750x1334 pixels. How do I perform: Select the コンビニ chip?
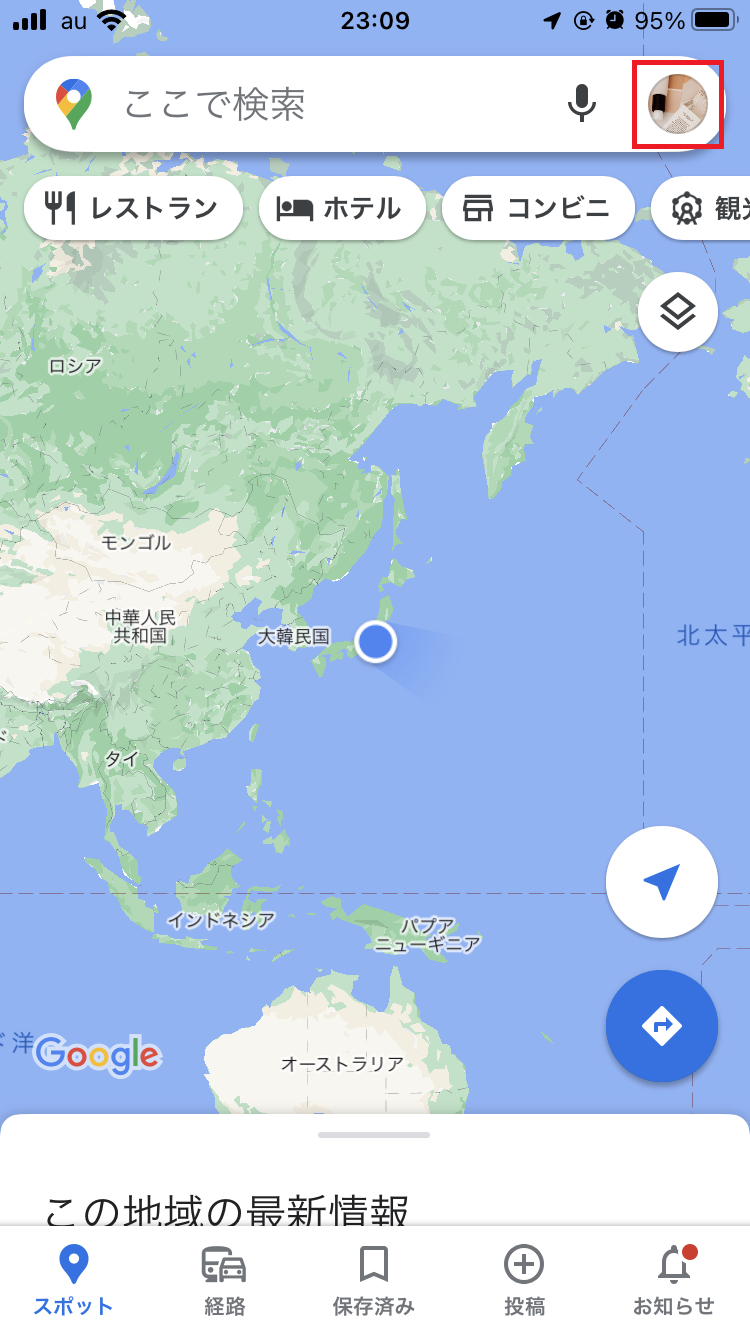[x=538, y=208]
